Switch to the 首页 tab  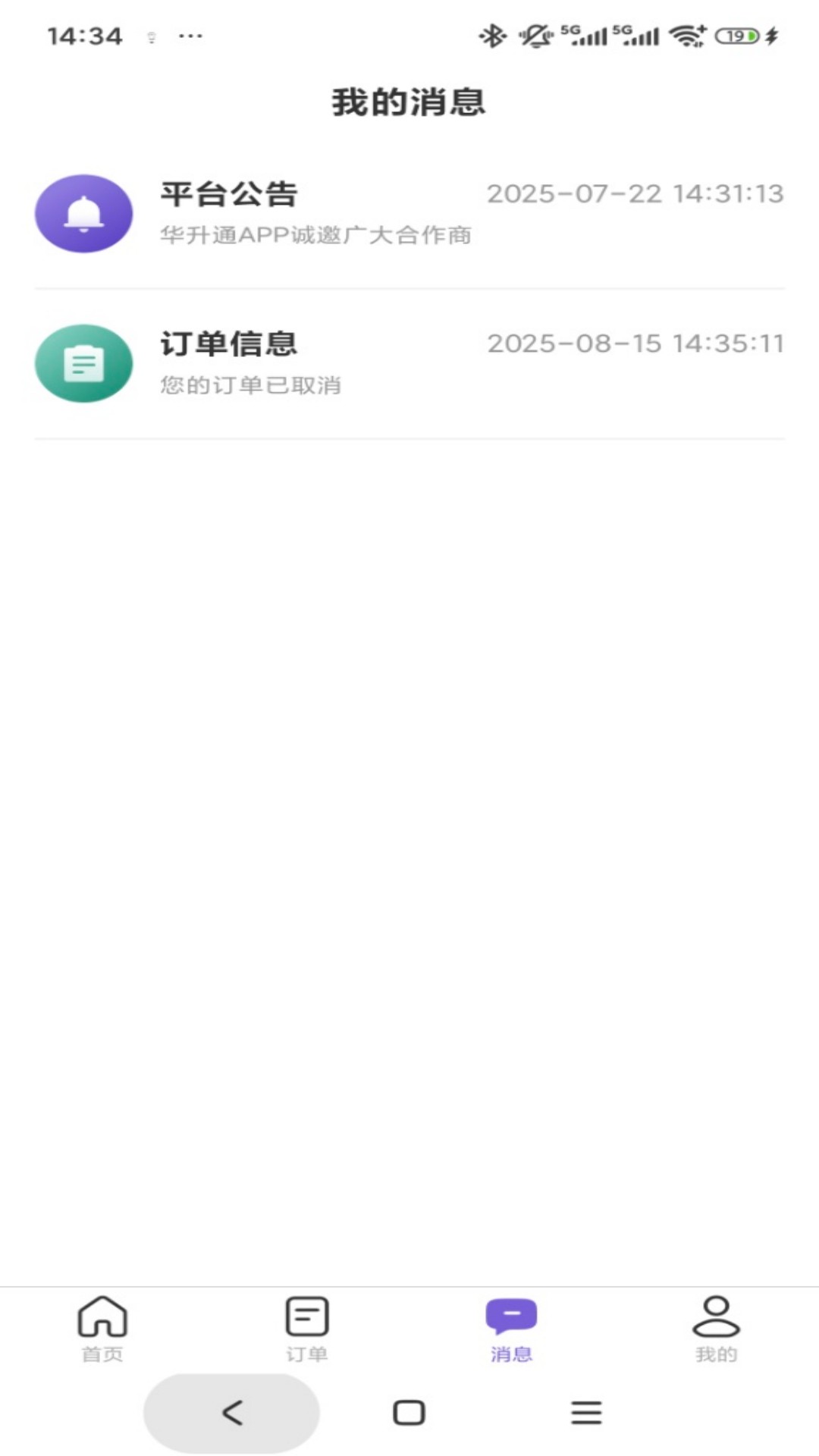(x=102, y=1329)
